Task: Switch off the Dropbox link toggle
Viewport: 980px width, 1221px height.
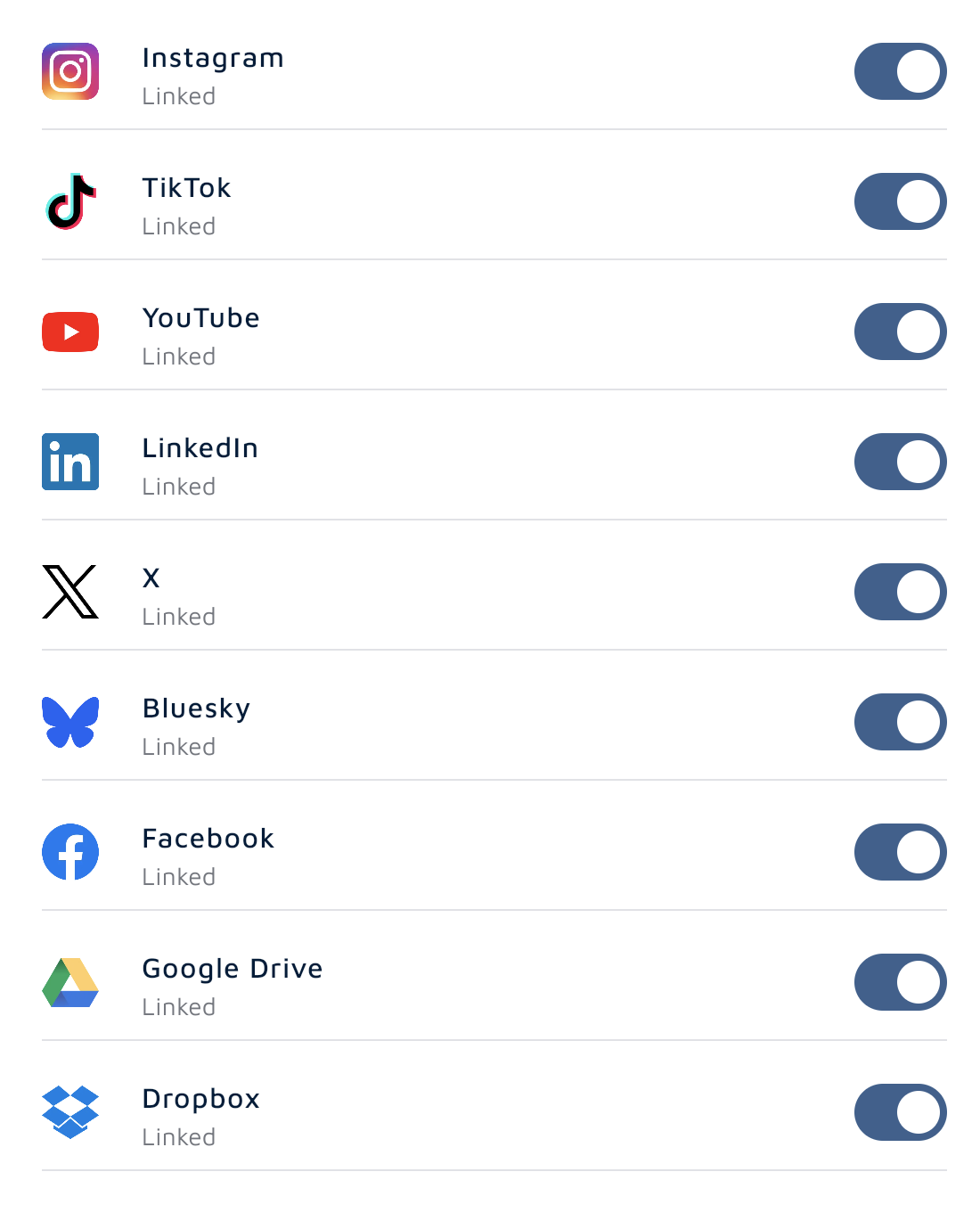Action: pyautogui.click(x=900, y=1112)
